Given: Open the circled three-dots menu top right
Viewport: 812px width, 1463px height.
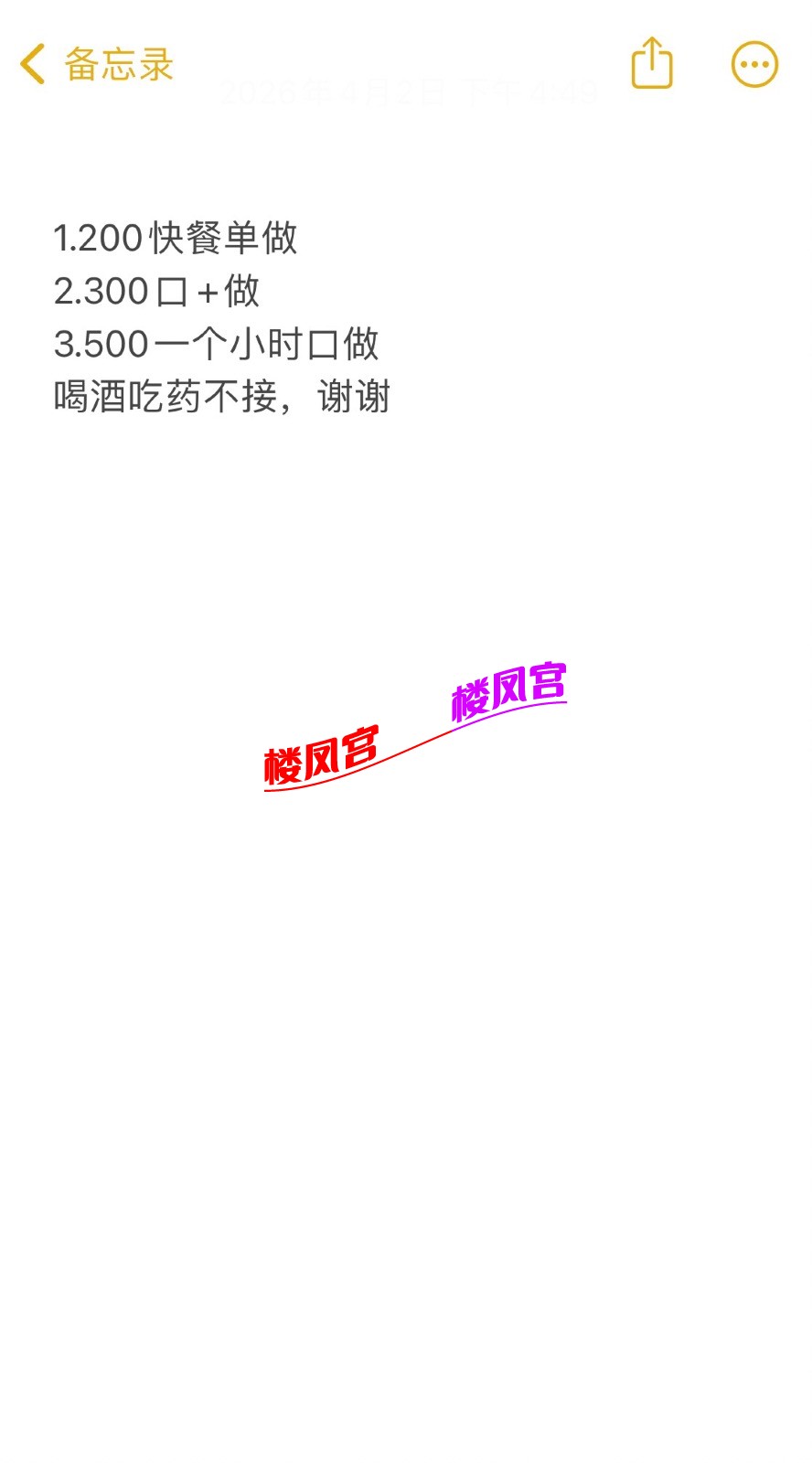Looking at the screenshot, I should click(x=753, y=64).
